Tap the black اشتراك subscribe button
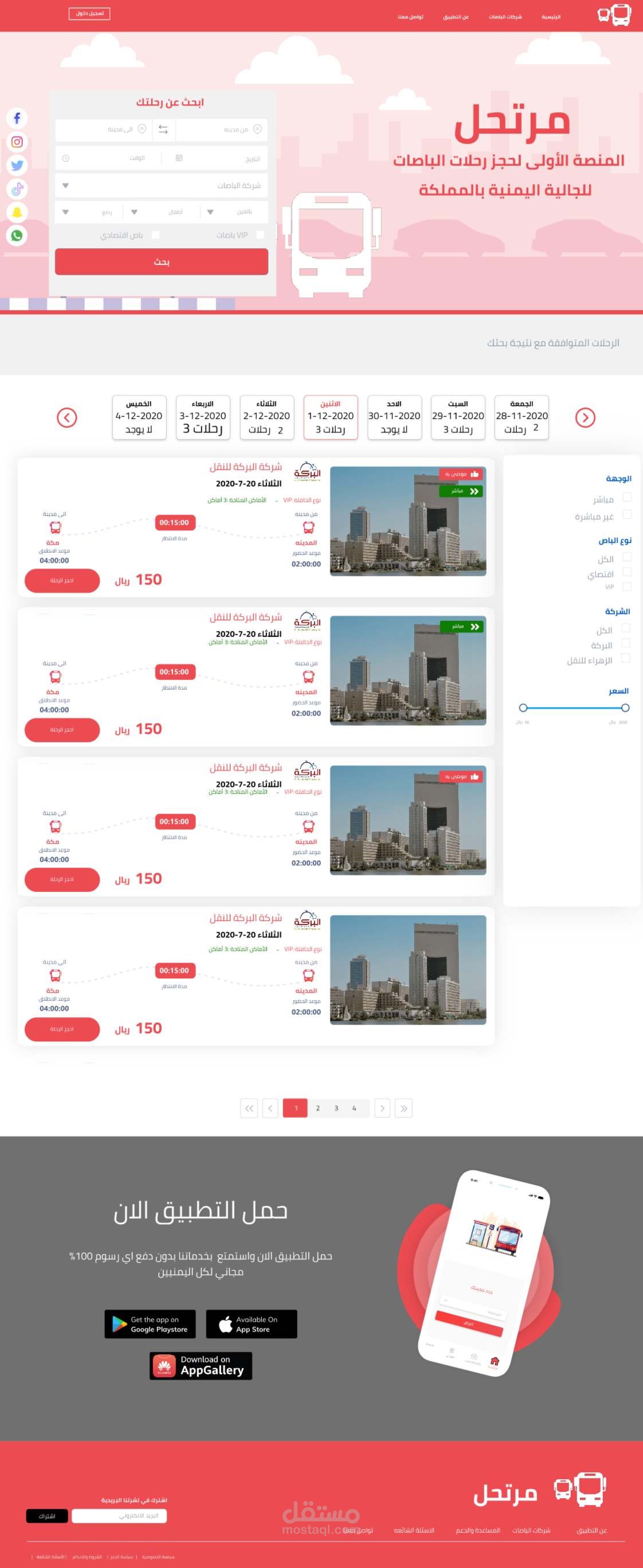The height and width of the screenshot is (1568, 643). 47,1516
